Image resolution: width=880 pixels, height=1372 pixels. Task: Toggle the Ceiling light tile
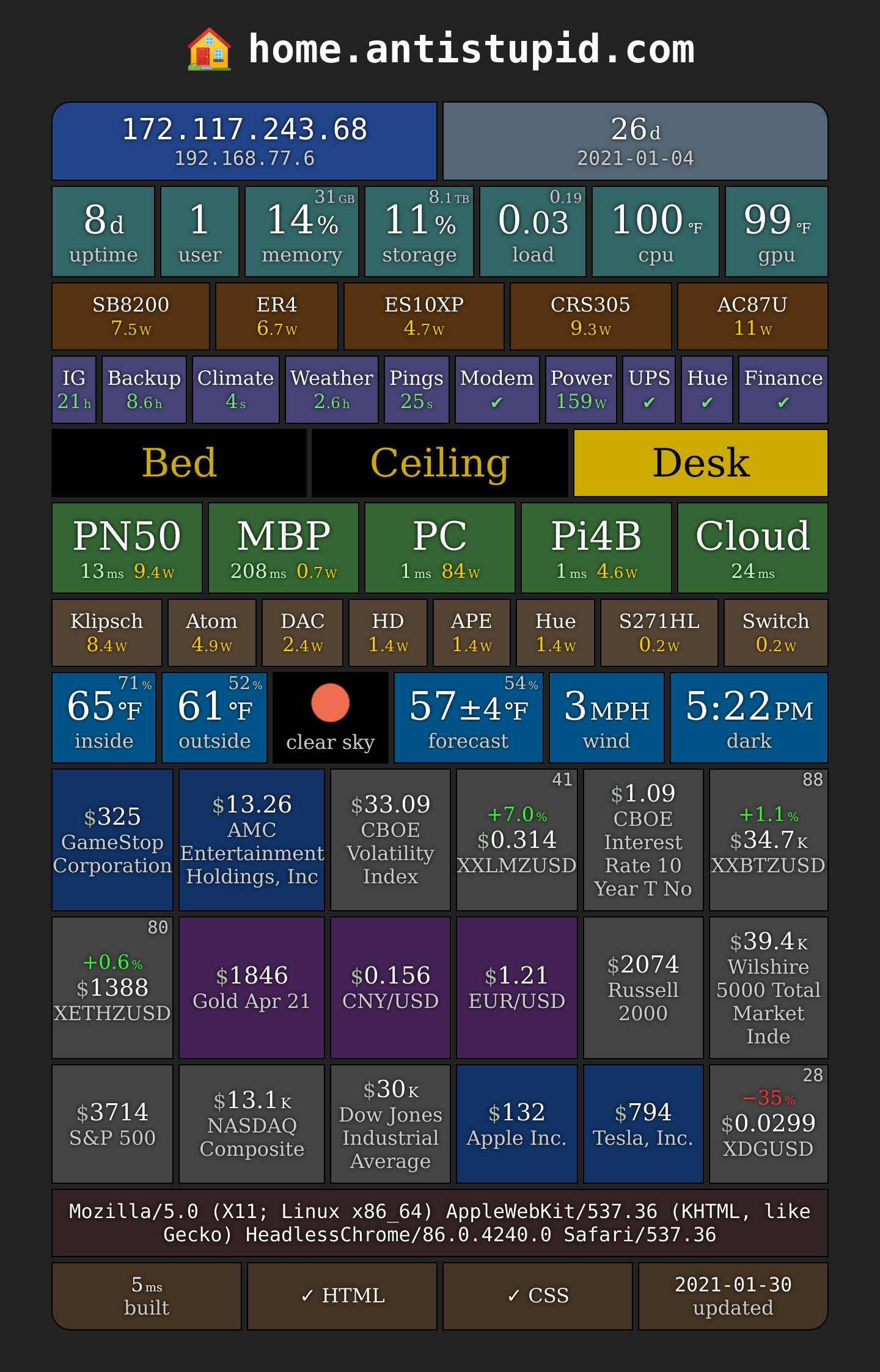[439, 462]
